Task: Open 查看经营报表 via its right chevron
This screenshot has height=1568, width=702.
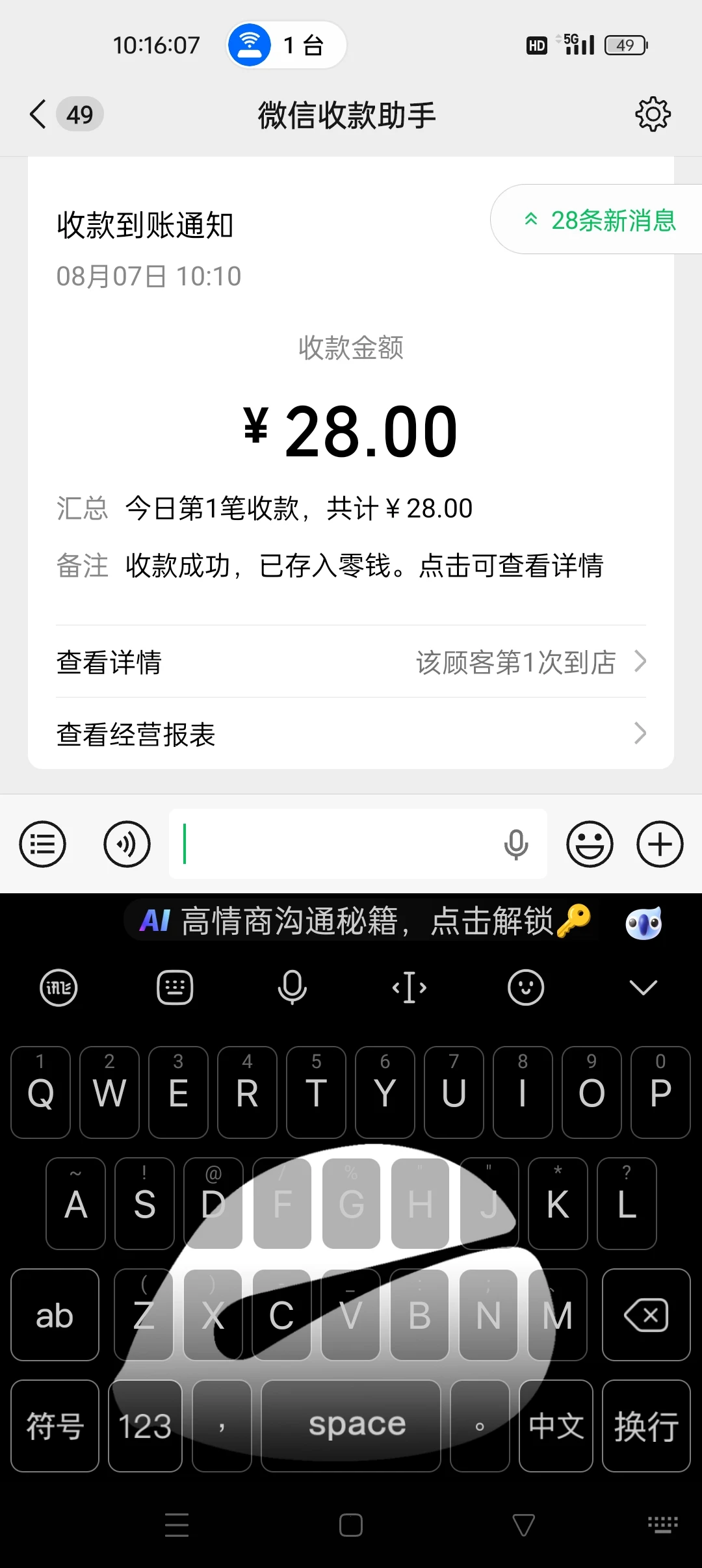Action: point(641,734)
